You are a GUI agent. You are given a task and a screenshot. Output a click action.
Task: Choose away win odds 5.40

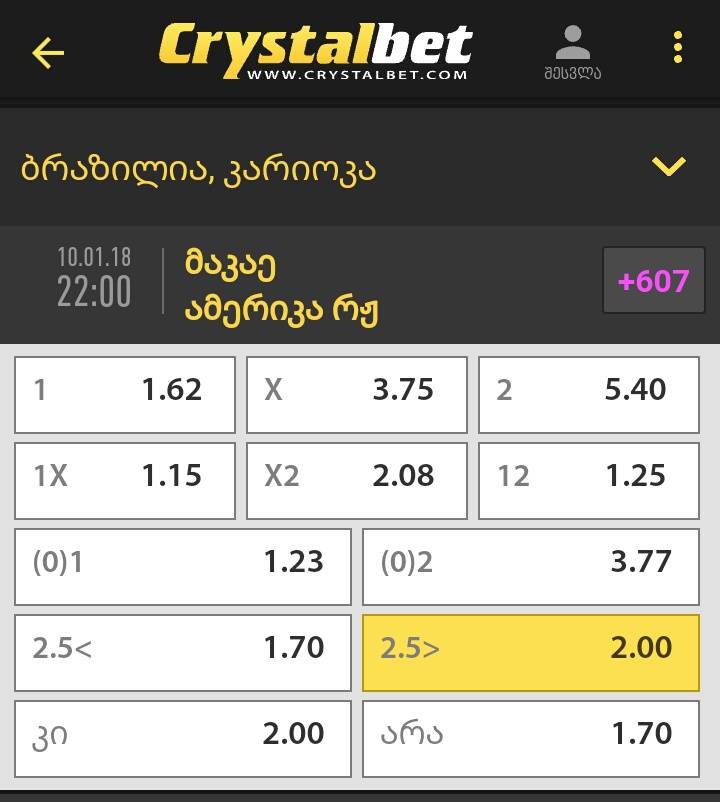click(x=588, y=389)
